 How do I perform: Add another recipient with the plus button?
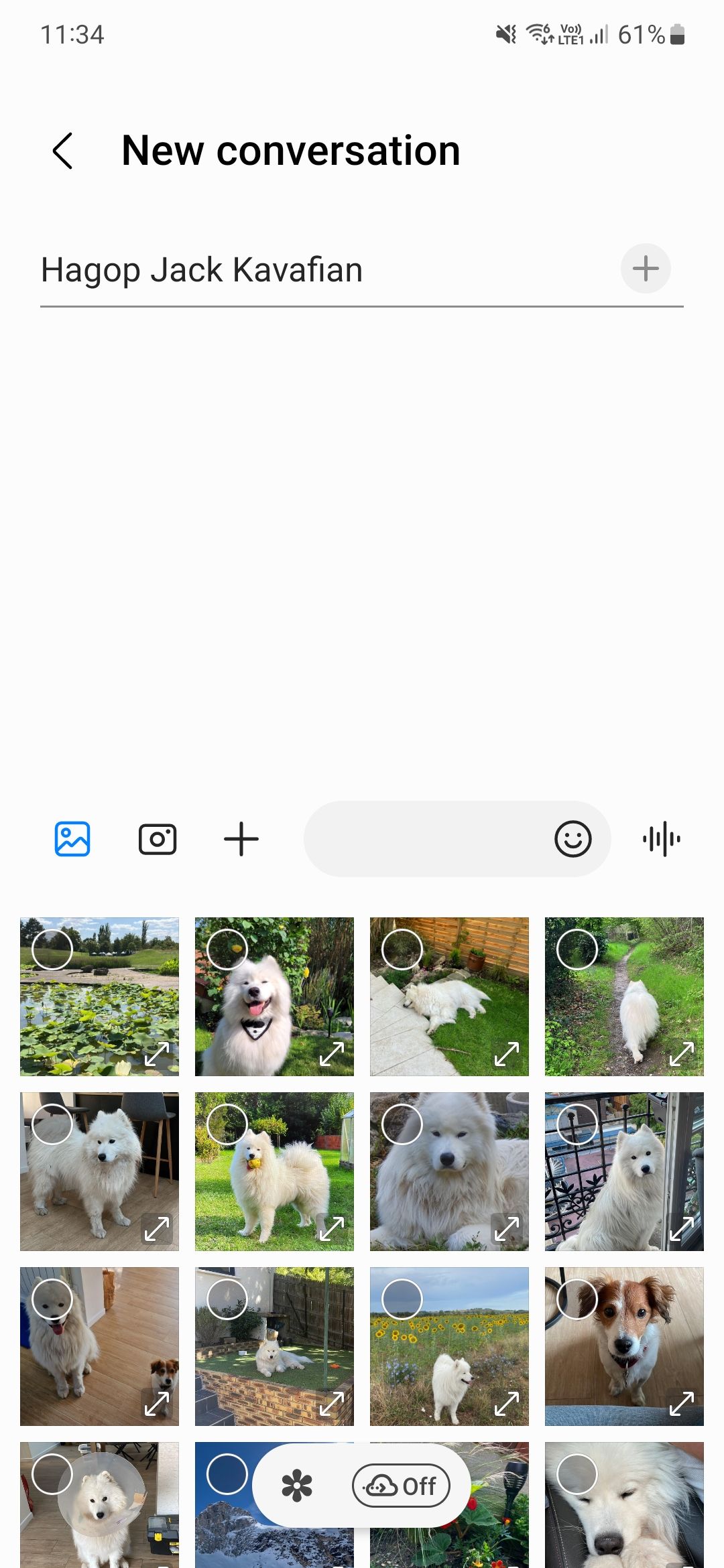pos(645,269)
